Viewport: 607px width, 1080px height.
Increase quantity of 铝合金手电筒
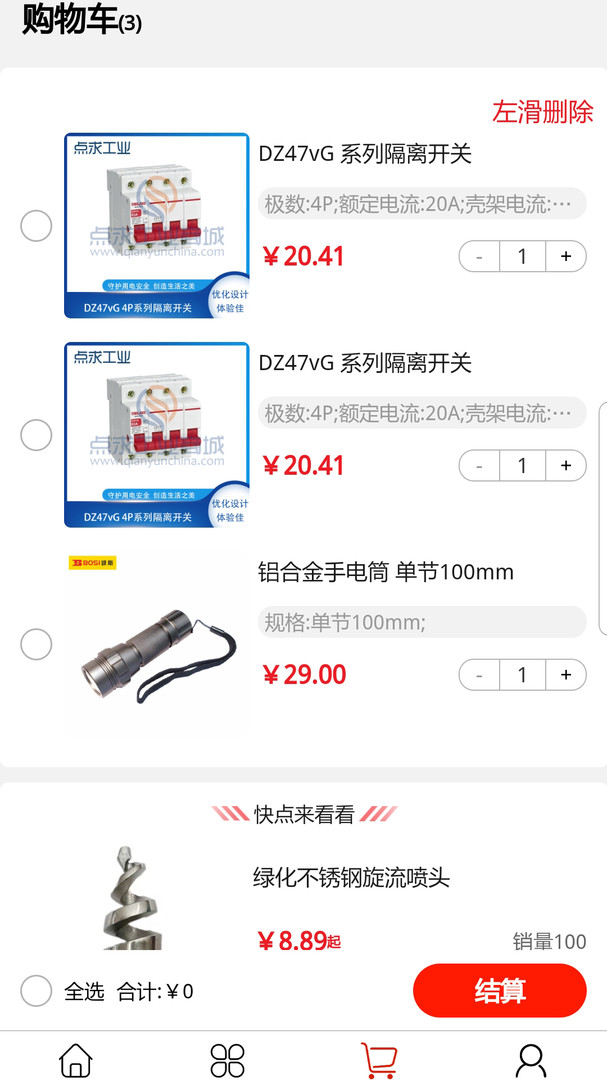point(566,675)
